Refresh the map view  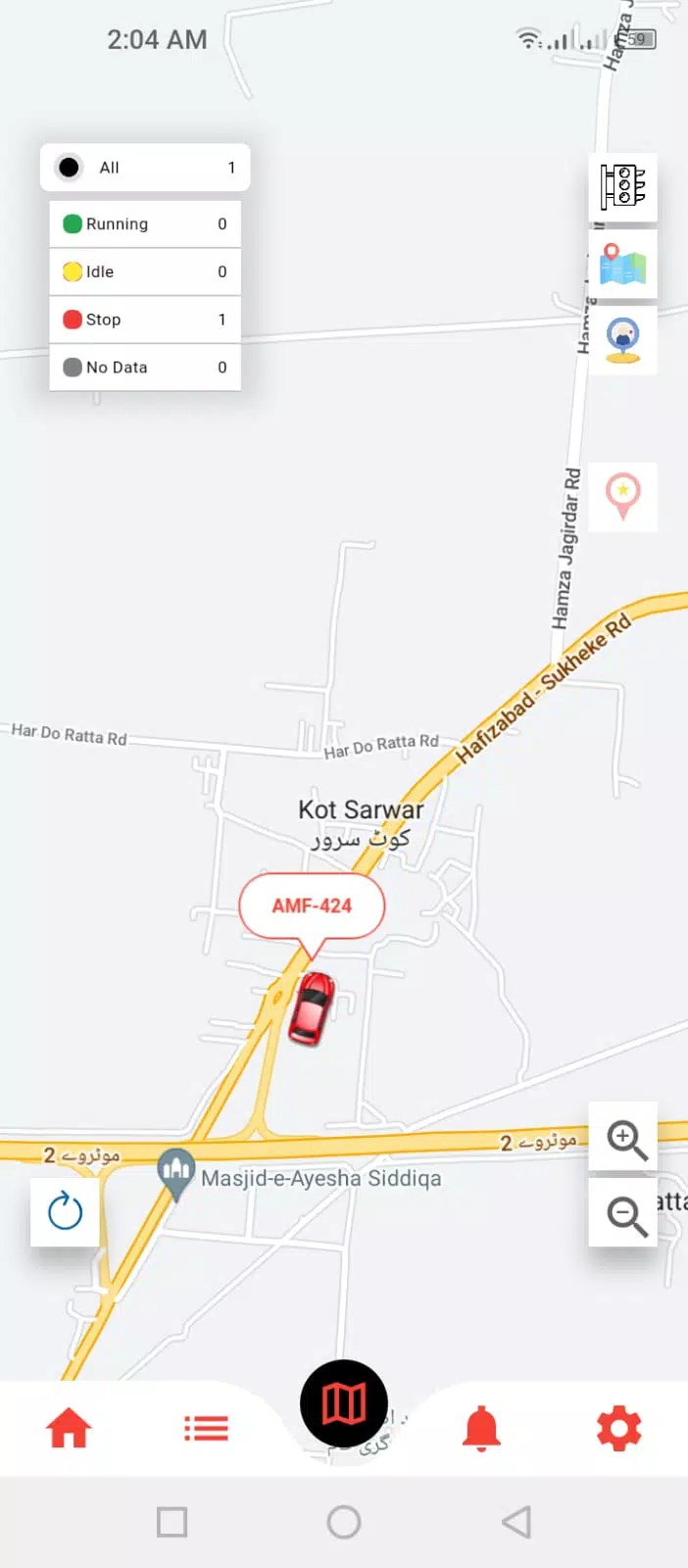(x=65, y=1212)
